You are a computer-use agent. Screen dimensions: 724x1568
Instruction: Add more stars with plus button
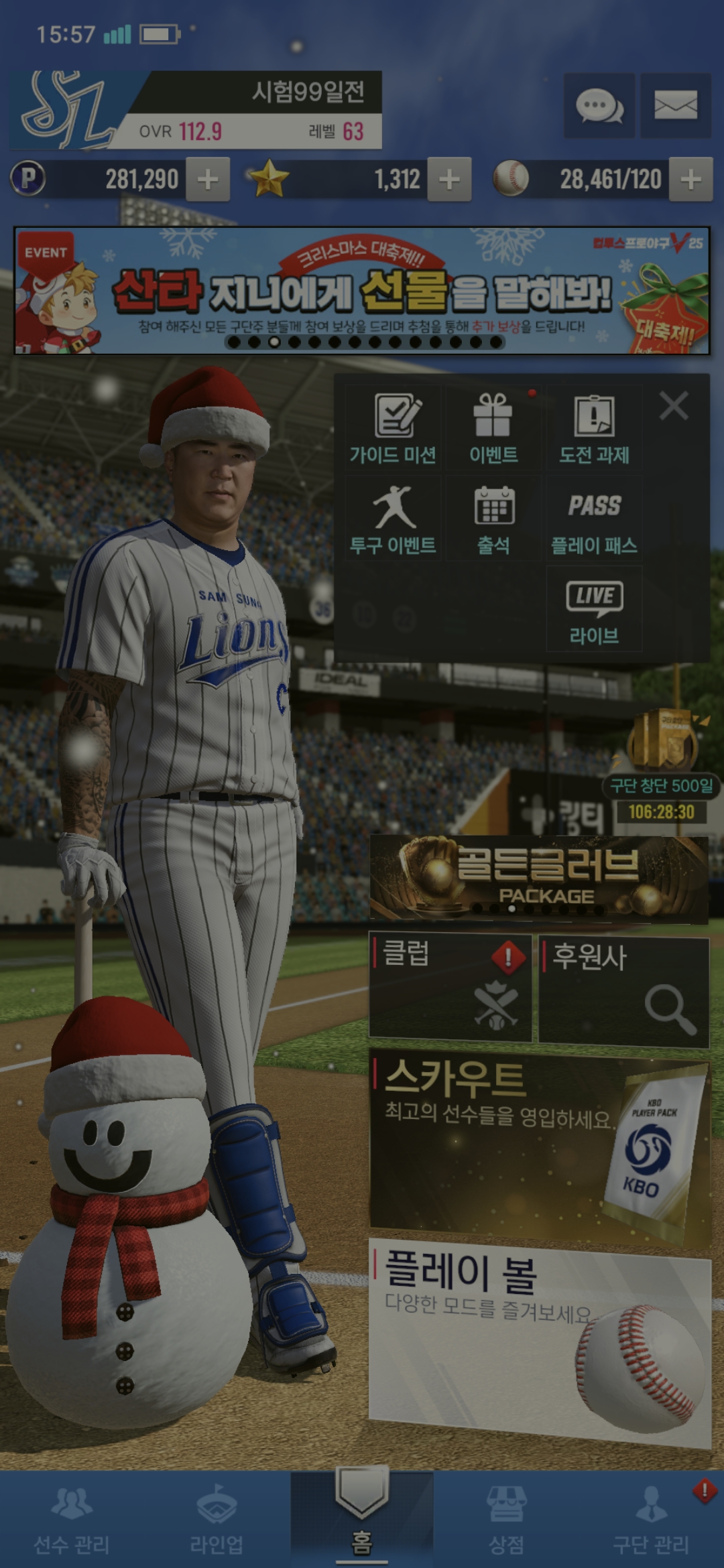click(449, 180)
